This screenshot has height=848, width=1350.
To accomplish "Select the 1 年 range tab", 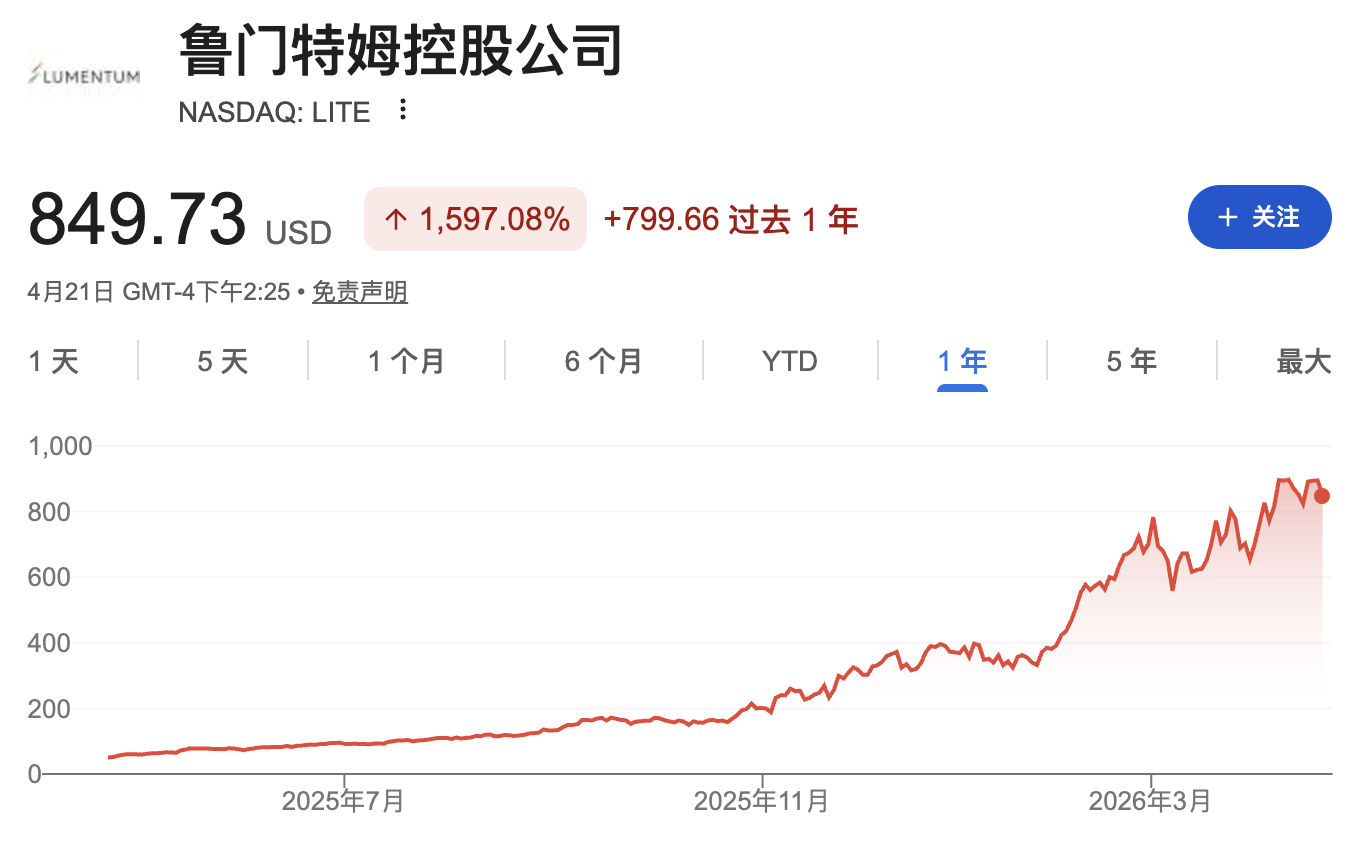I will point(962,361).
